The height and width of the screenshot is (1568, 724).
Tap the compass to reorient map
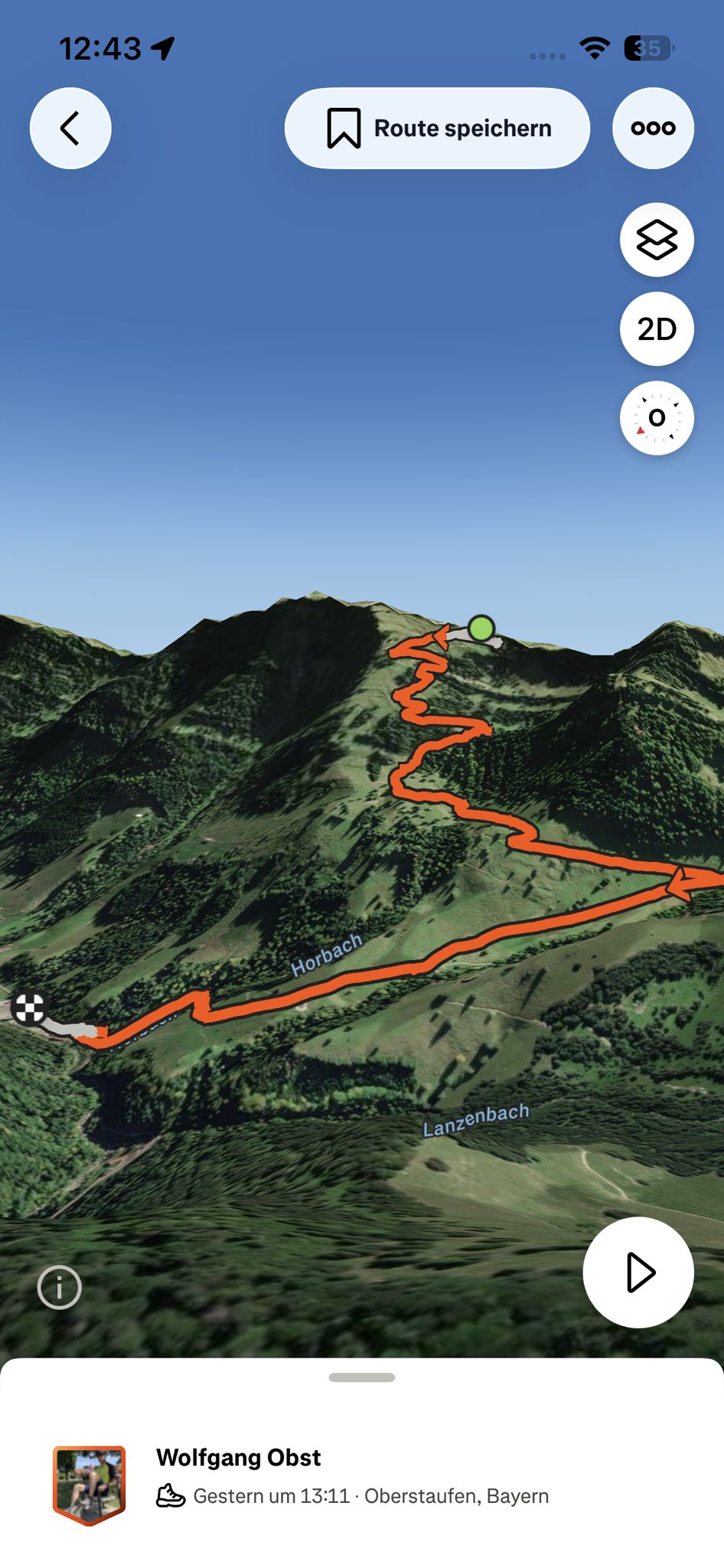[657, 418]
